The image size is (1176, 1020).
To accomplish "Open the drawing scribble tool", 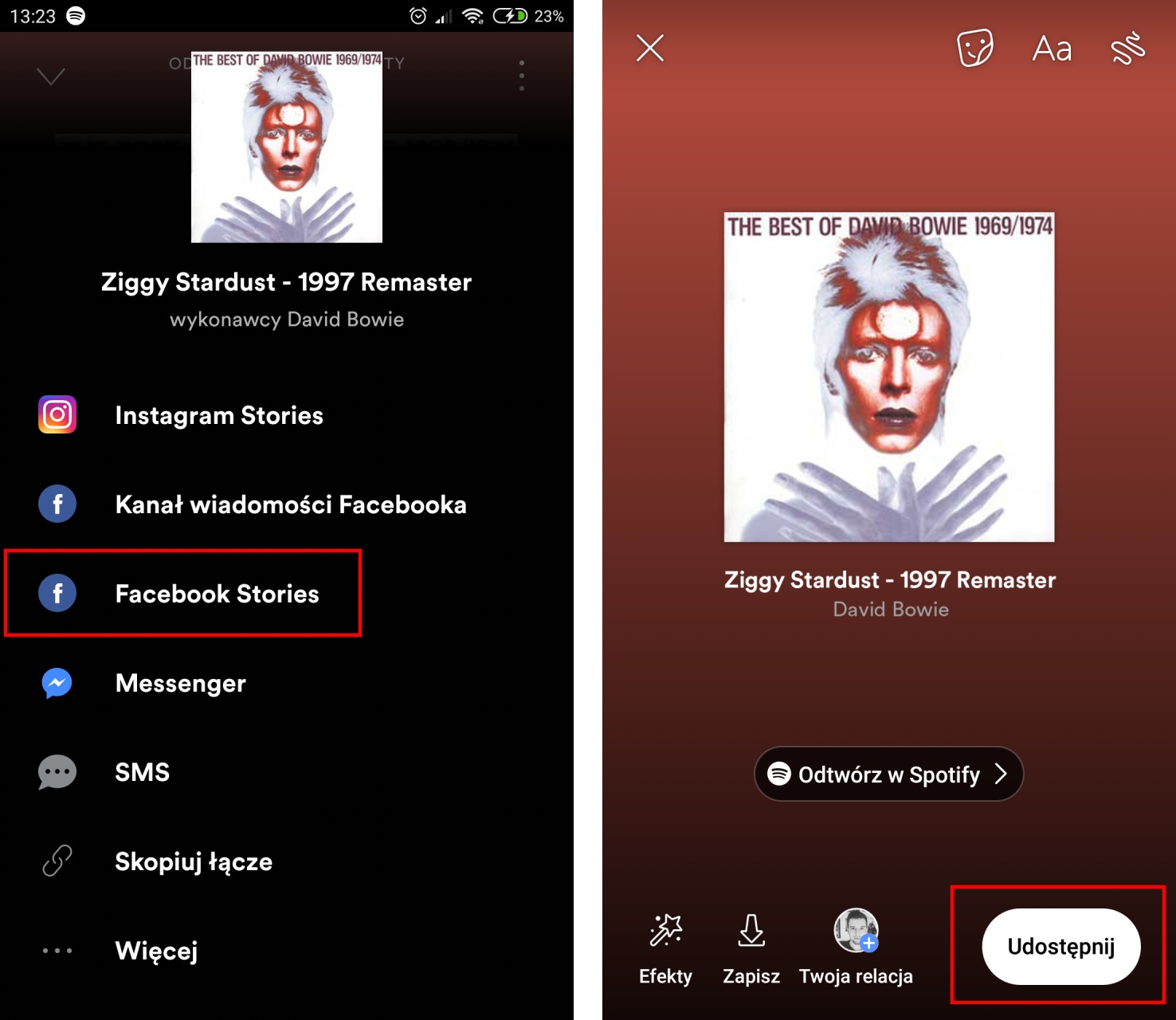I will click(x=1127, y=48).
